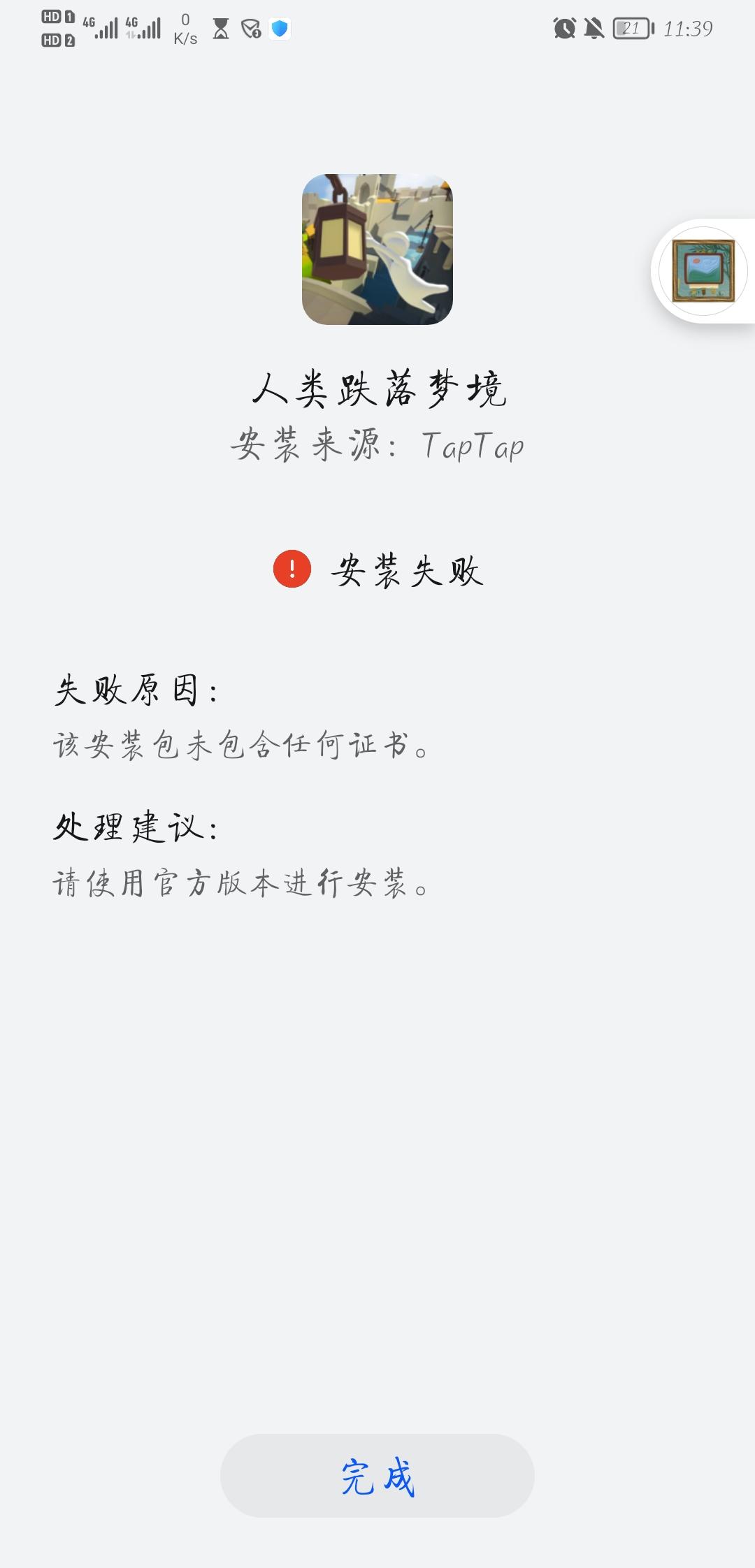Screen dimensions: 755x1568
Task: Open the floating picture-frame bubble
Action: [x=703, y=270]
